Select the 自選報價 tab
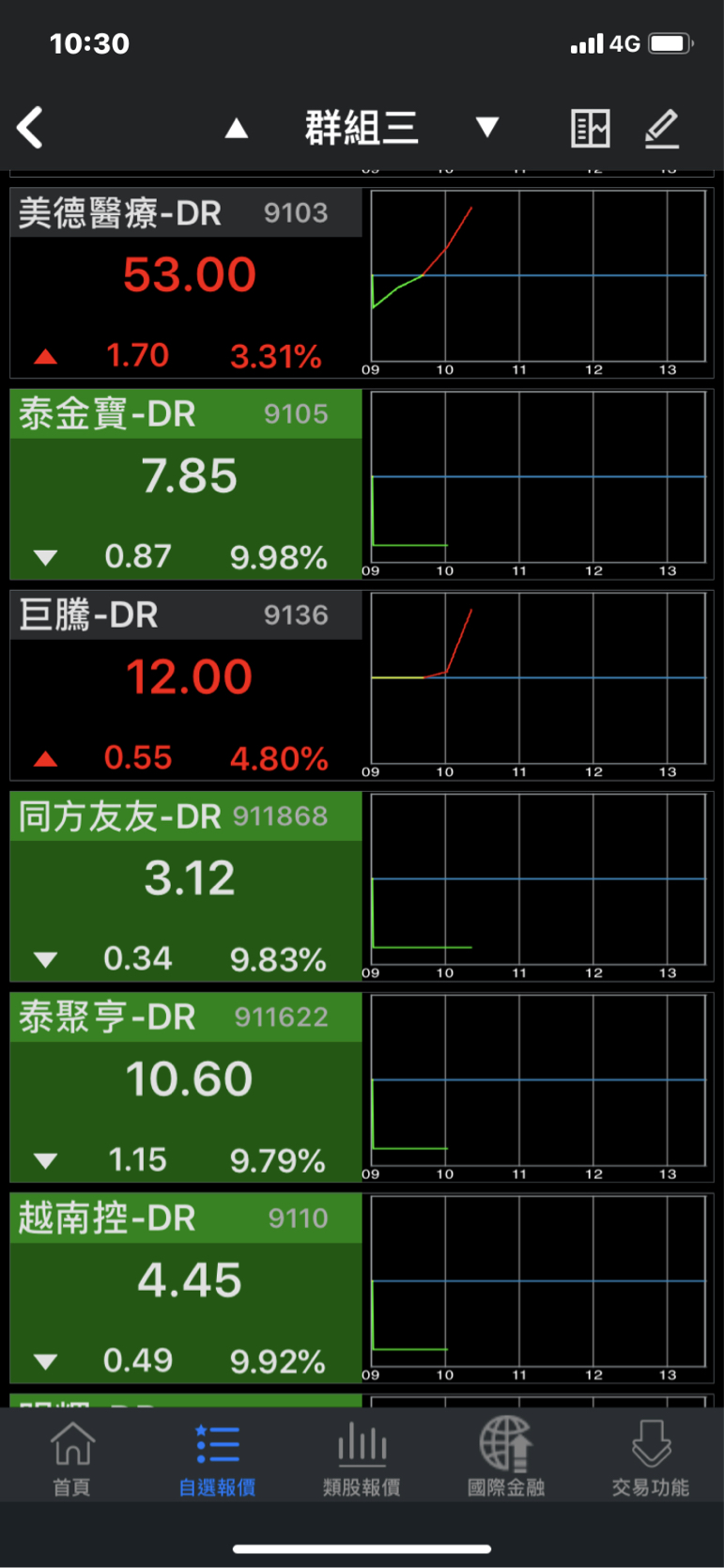Image resolution: width=724 pixels, height=1568 pixels. coord(217,1458)
